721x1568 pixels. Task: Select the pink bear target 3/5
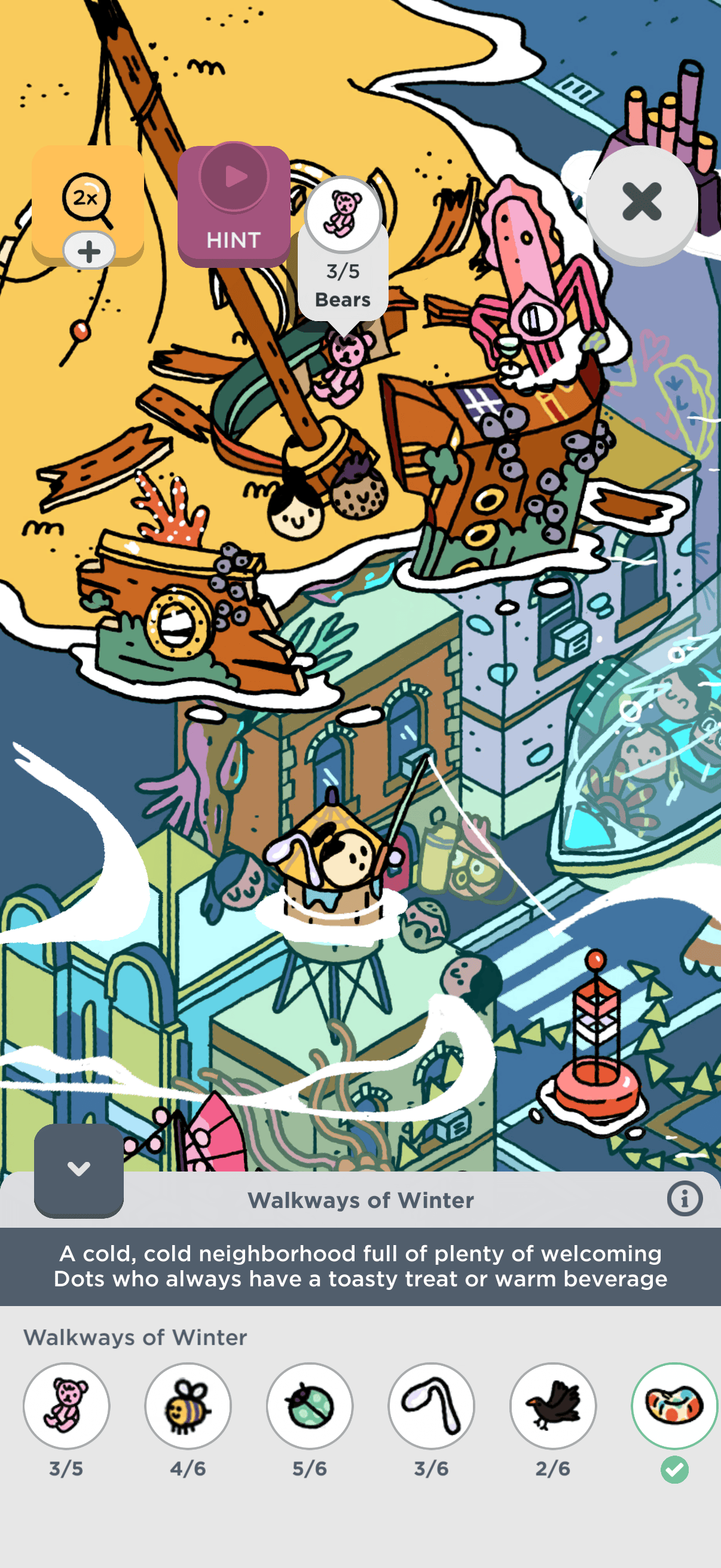click(66, 1405)
